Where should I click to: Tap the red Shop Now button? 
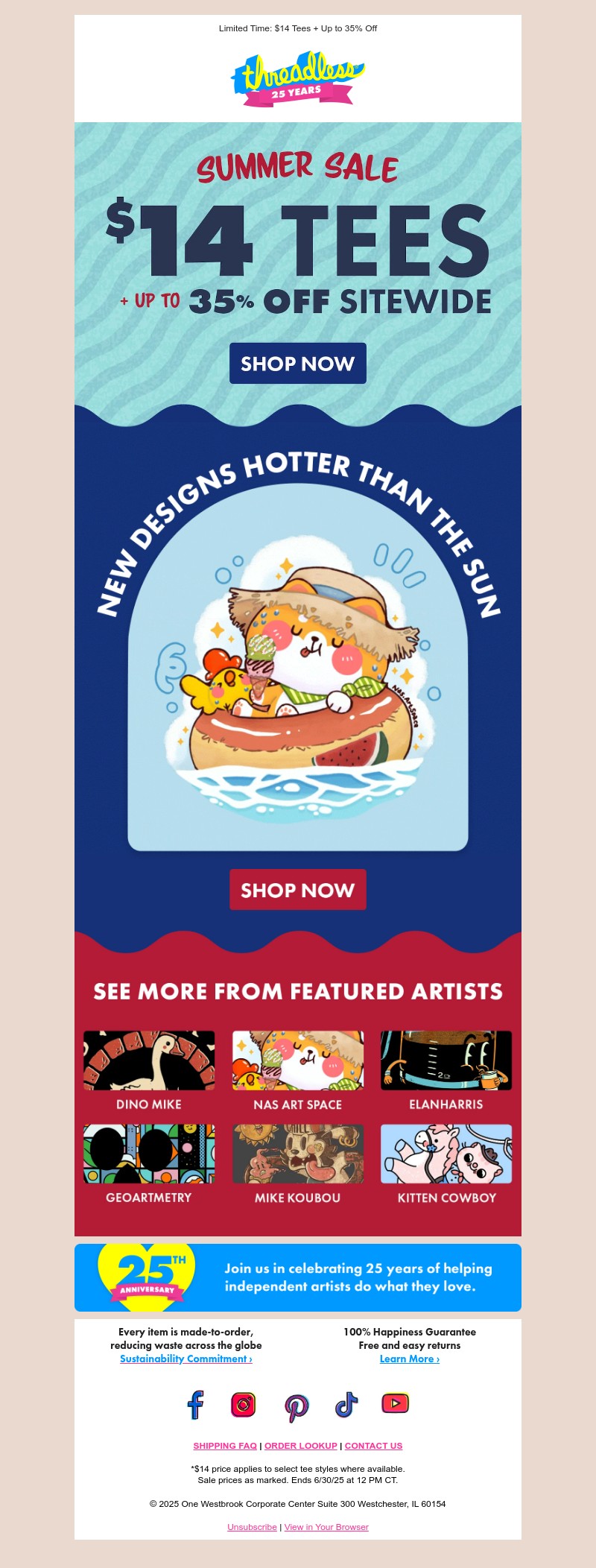click(297, 890)
